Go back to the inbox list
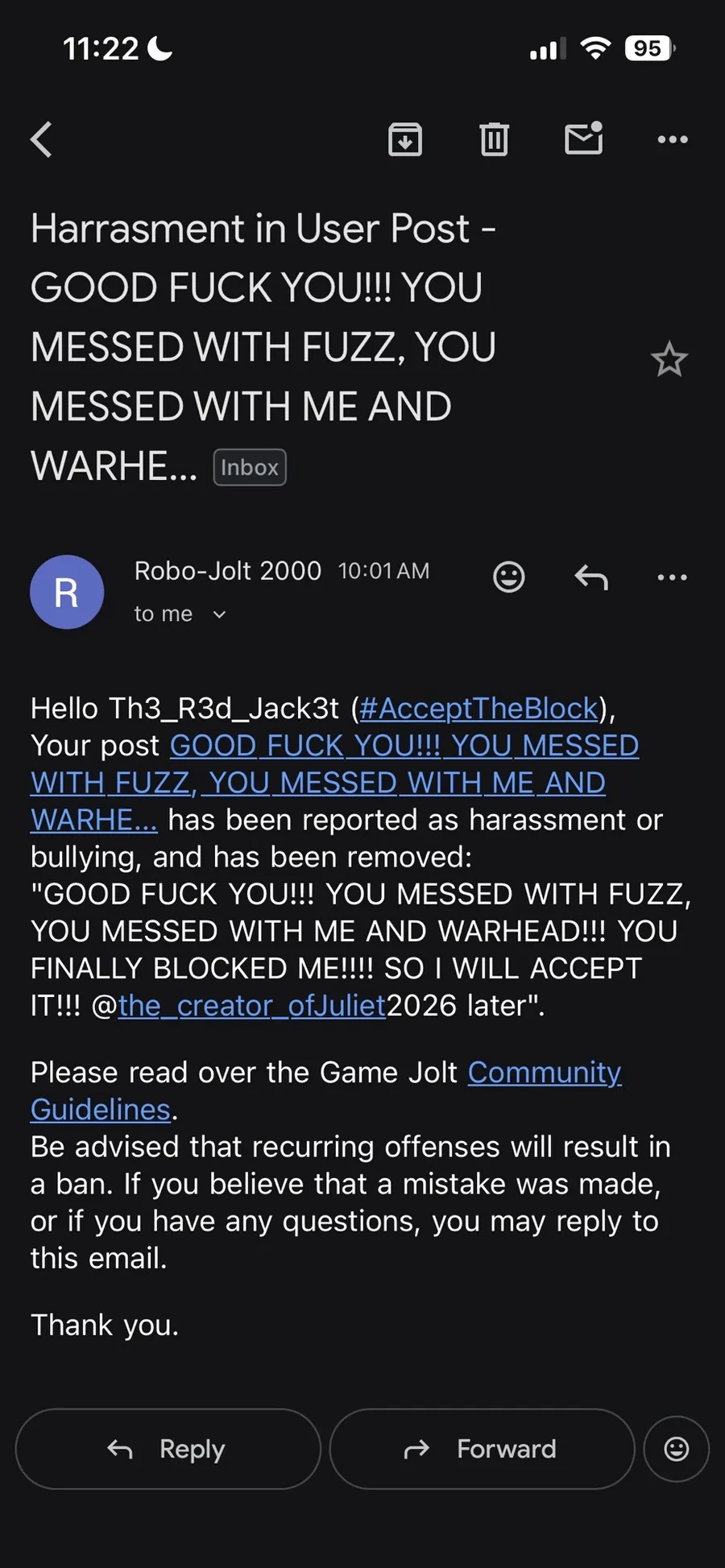725x1568 pixels. point(42,139)
